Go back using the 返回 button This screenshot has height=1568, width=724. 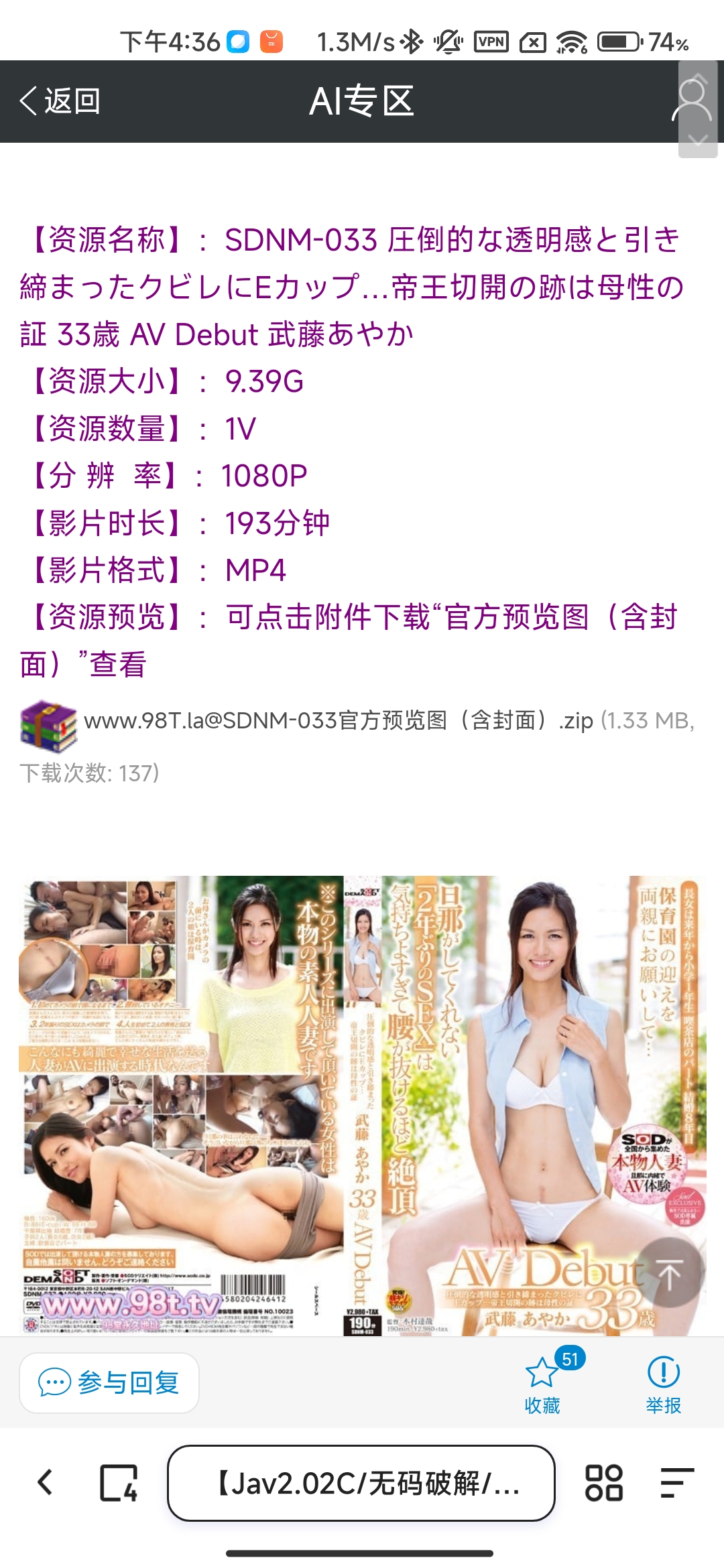60,101
